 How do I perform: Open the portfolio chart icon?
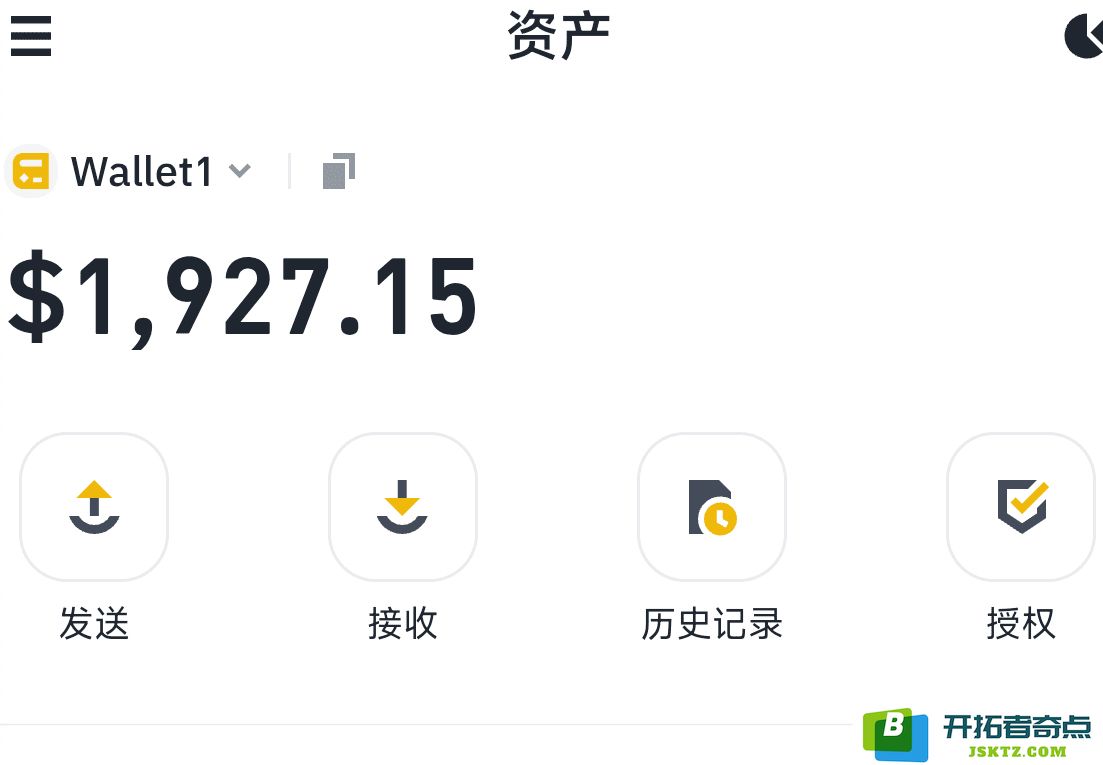[1083, 37]
